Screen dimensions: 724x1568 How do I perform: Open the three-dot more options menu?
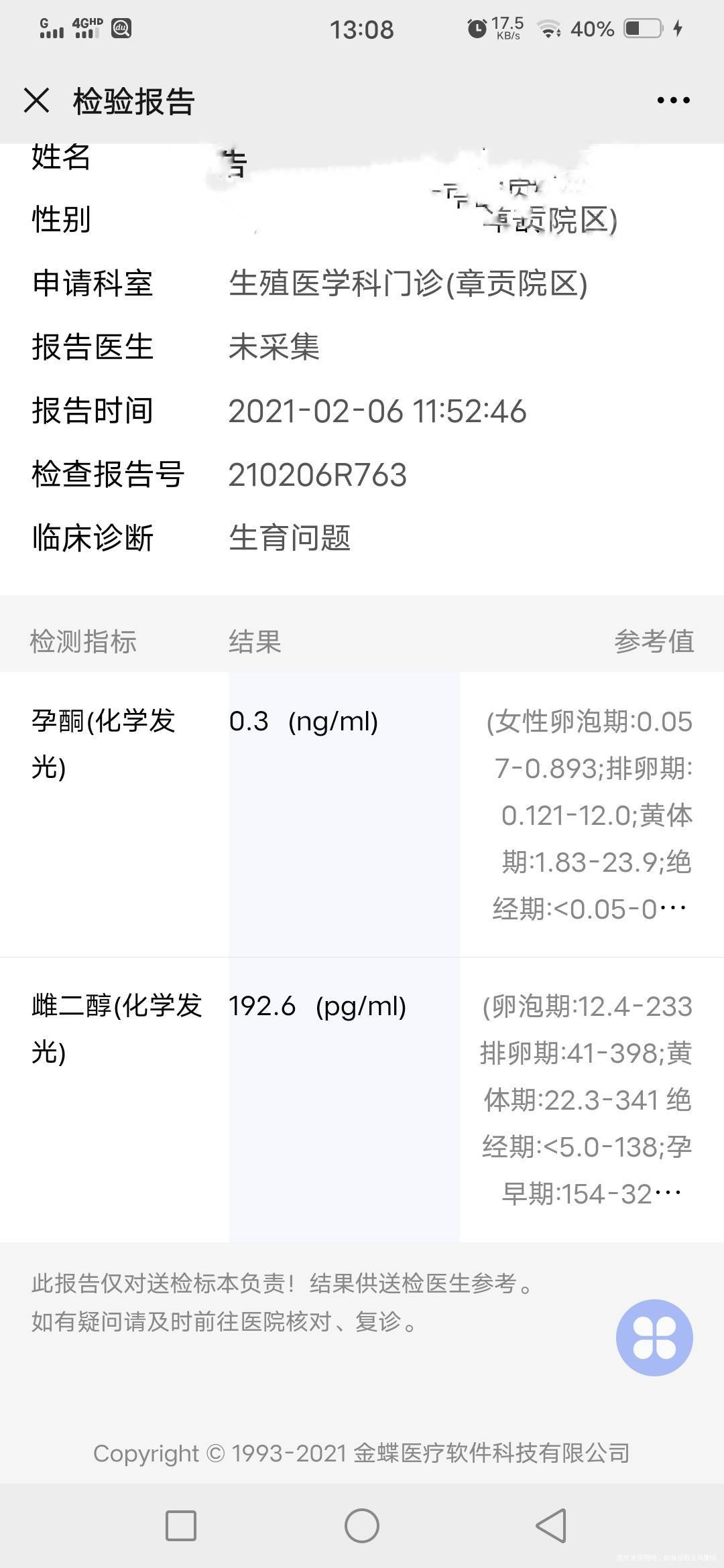pos(672,99)
